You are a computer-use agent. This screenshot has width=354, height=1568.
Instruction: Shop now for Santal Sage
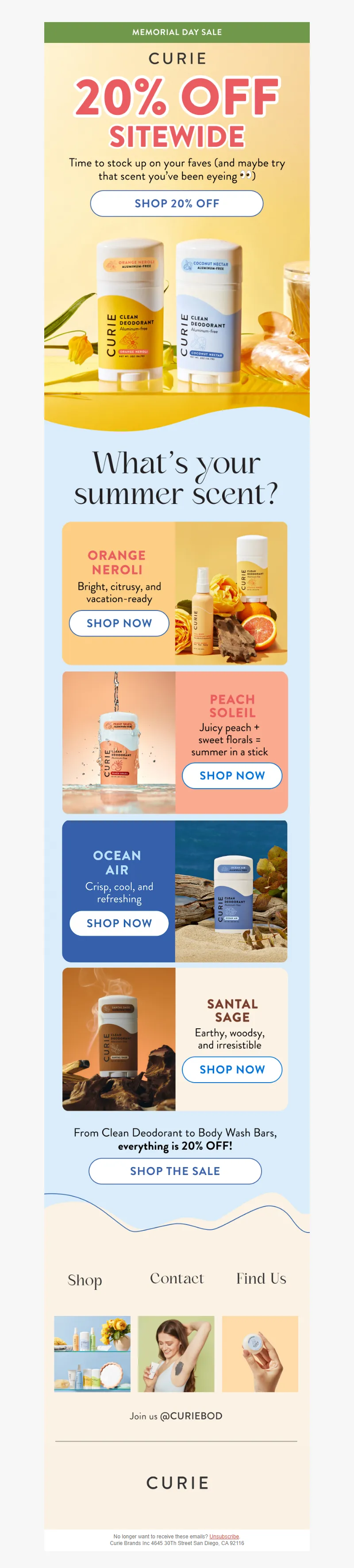click(x=232, y=1069)
